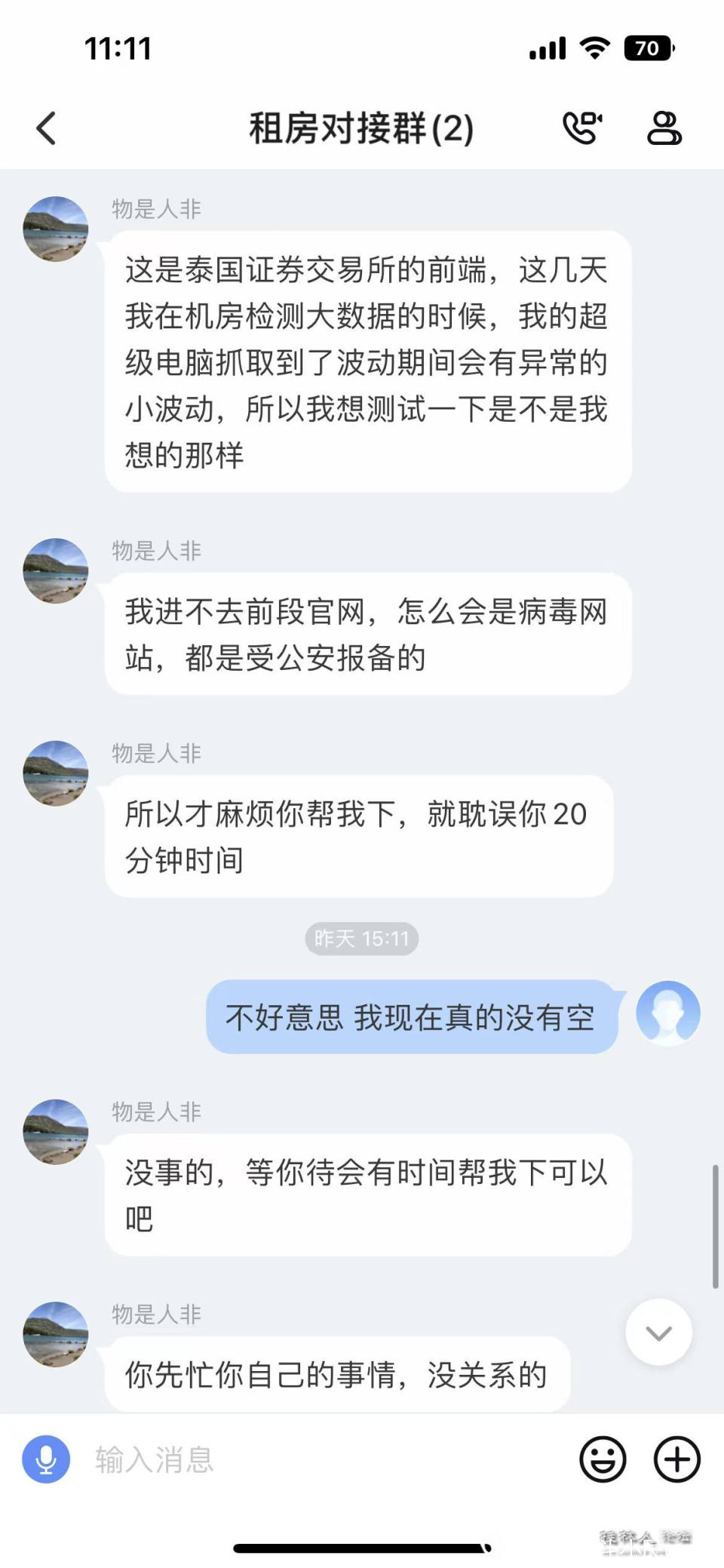The height and width of the screenshot is (1568, 724).
Task: Tap the battery indicator showing 70
Action: pyautogui.click(x=649, y=48)
